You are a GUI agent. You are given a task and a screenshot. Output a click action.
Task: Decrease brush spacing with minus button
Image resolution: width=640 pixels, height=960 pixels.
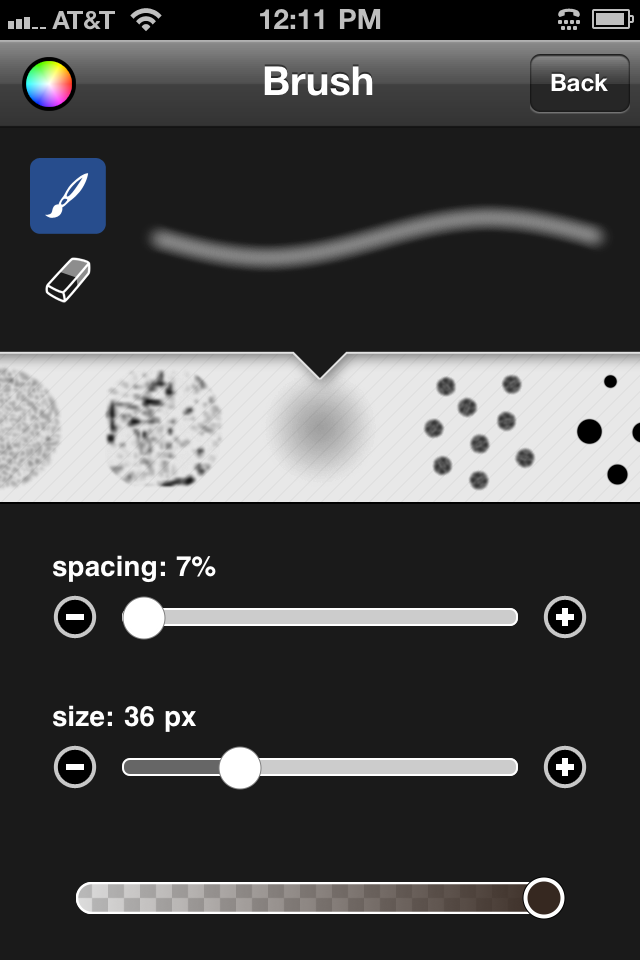(75, 617)
